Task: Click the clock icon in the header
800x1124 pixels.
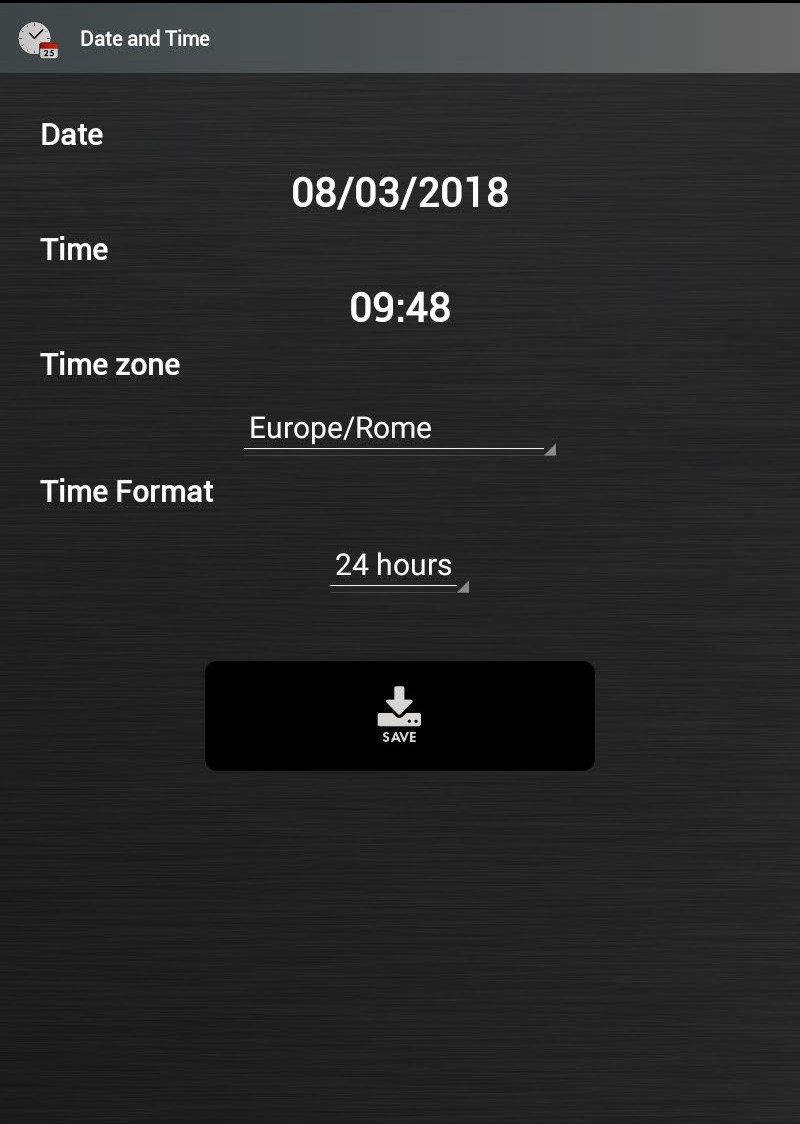Action: click(x=34, y=34)
